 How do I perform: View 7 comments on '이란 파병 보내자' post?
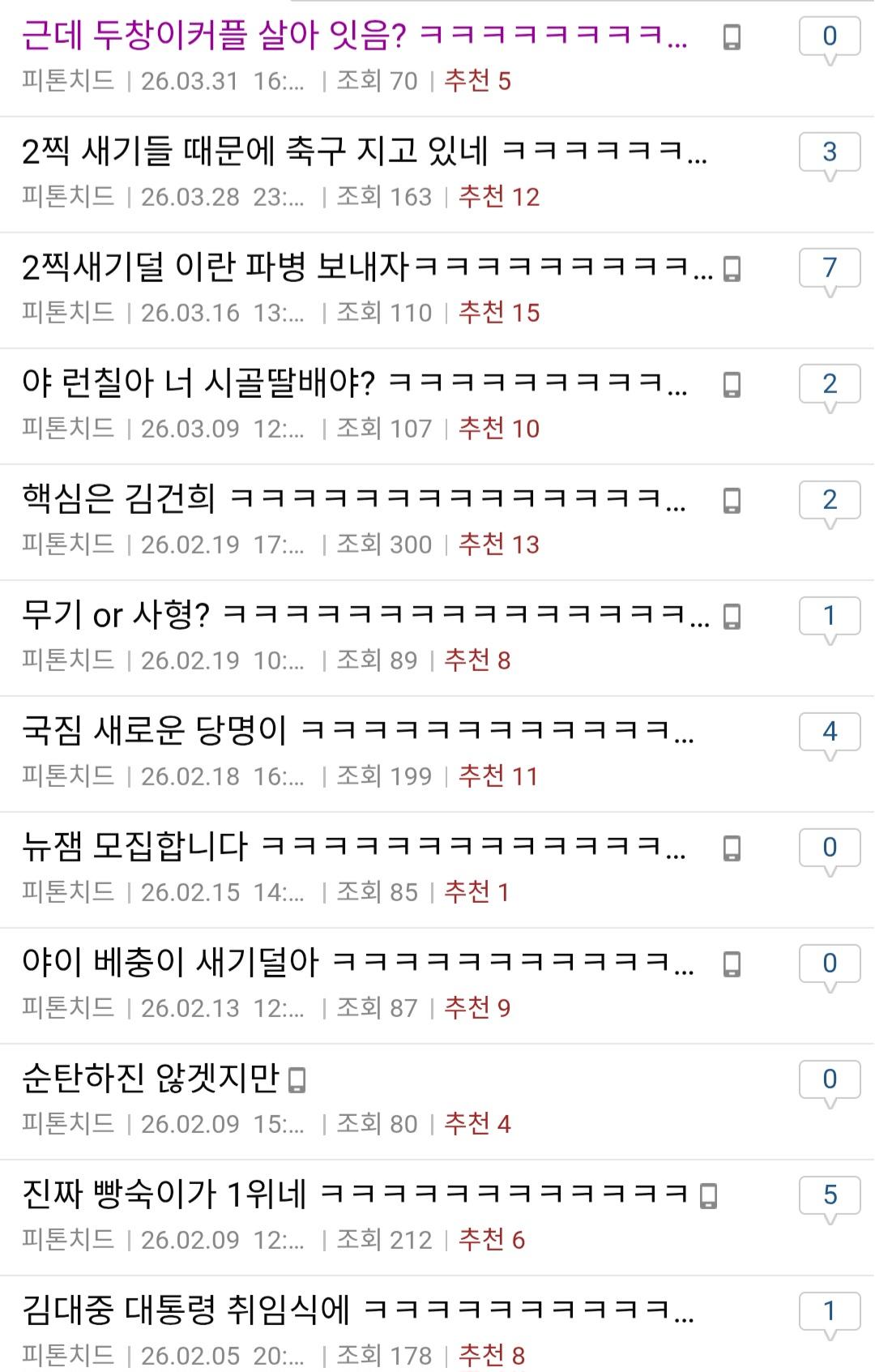(829, 268)
